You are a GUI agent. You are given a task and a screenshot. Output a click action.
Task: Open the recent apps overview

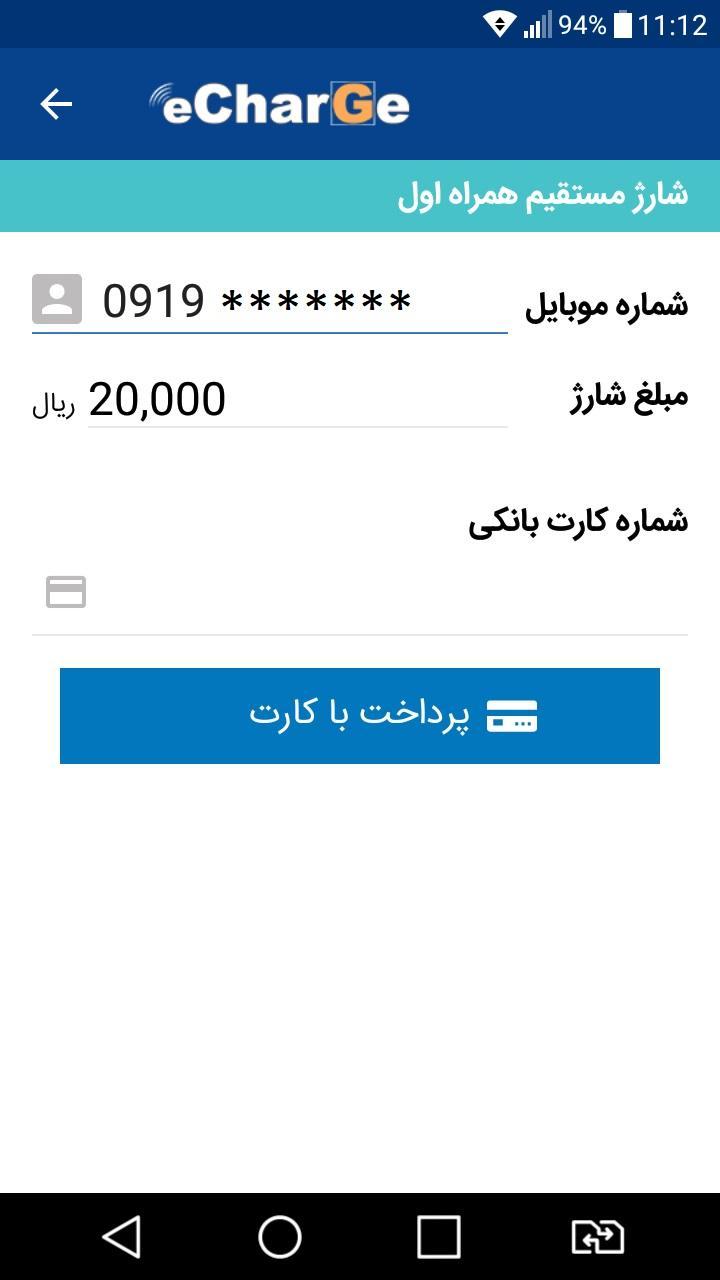438,1237
